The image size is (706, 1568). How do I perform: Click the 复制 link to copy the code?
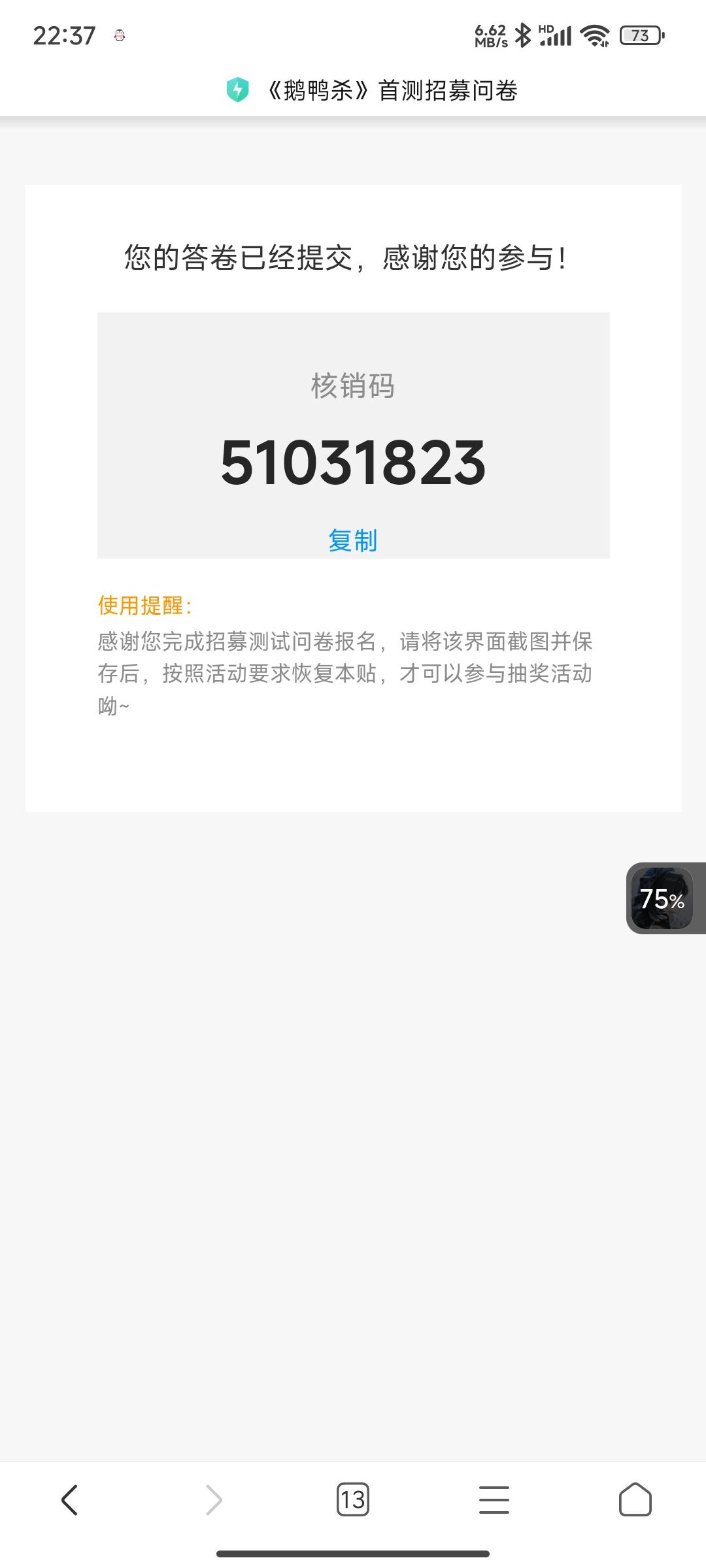[x=353, y=540]
